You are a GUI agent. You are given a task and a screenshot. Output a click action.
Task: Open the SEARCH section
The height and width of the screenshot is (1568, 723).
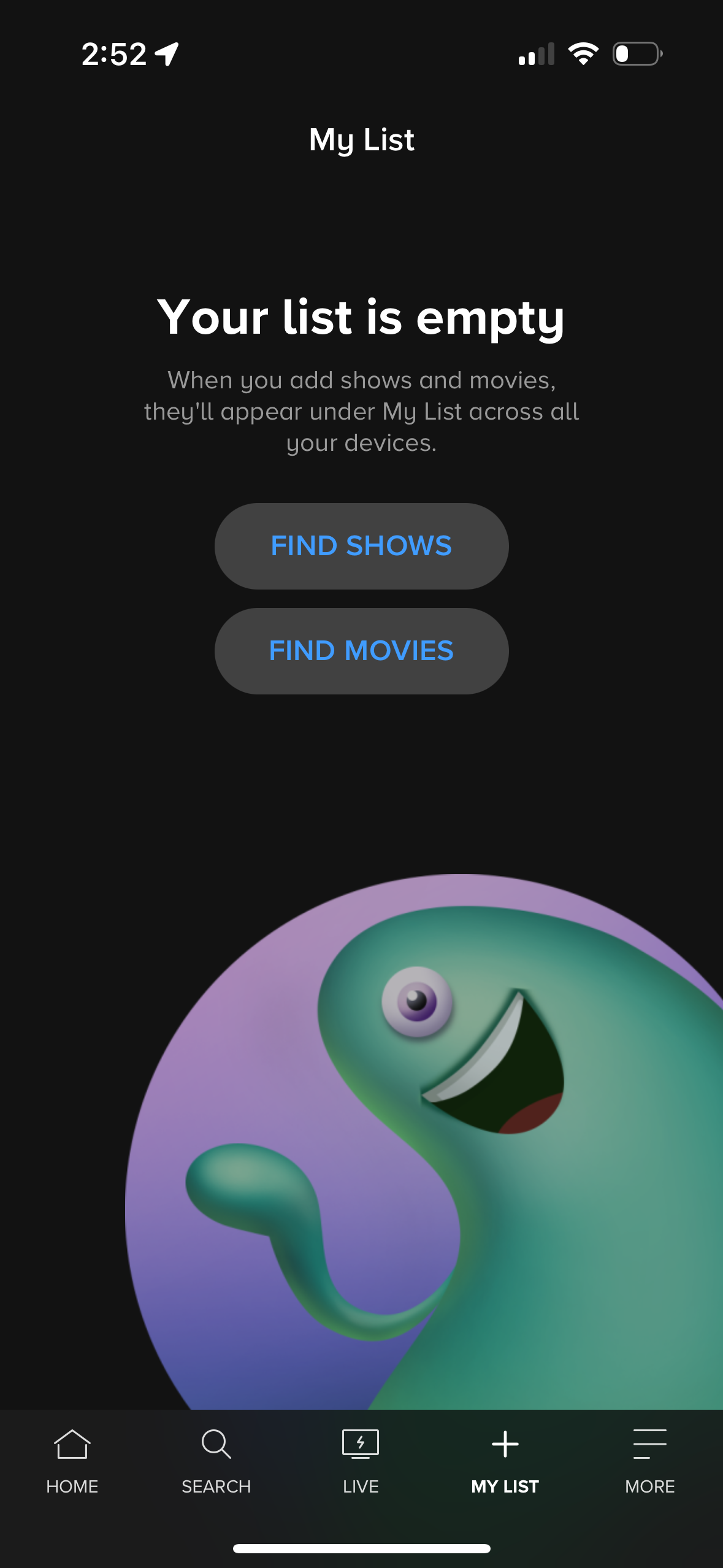216,1486
